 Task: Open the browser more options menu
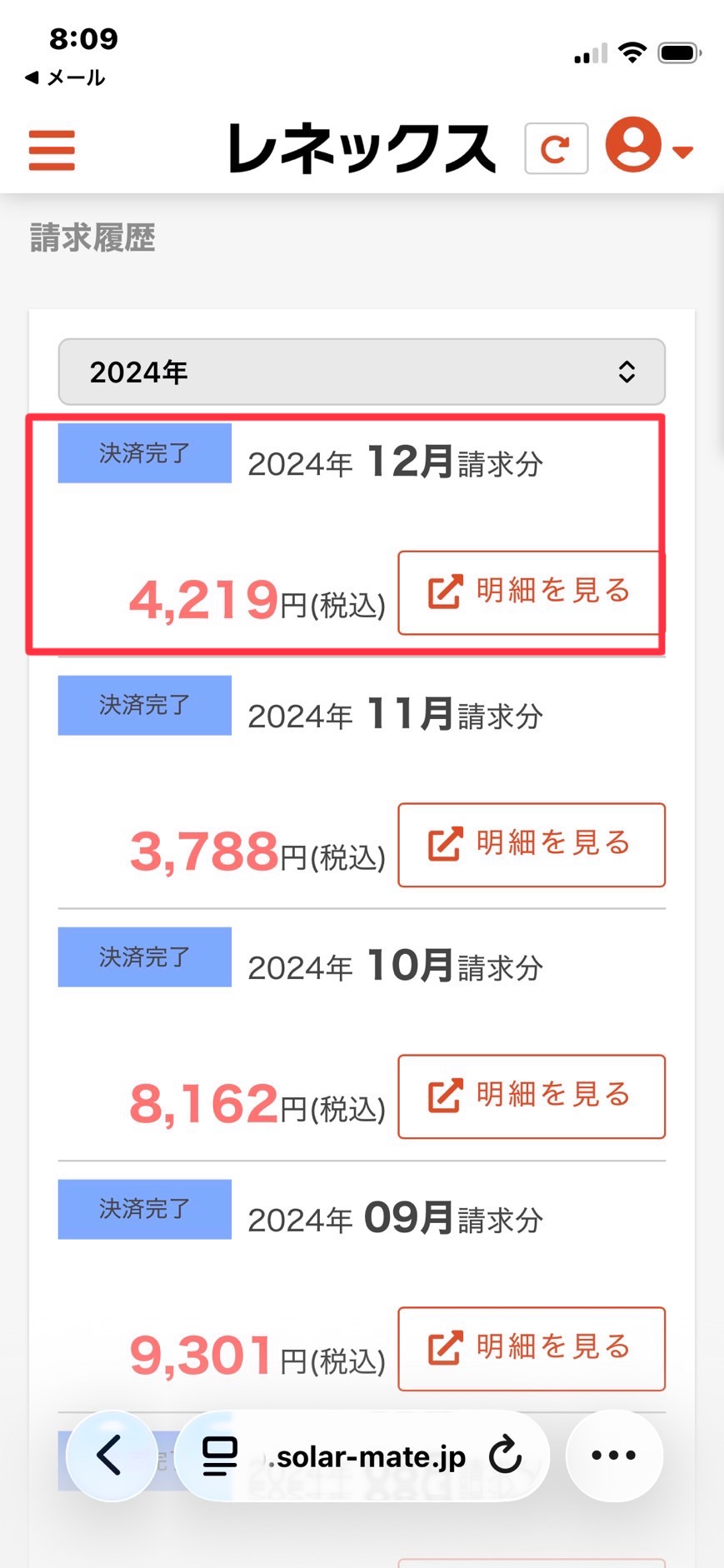pos(613,1456)
